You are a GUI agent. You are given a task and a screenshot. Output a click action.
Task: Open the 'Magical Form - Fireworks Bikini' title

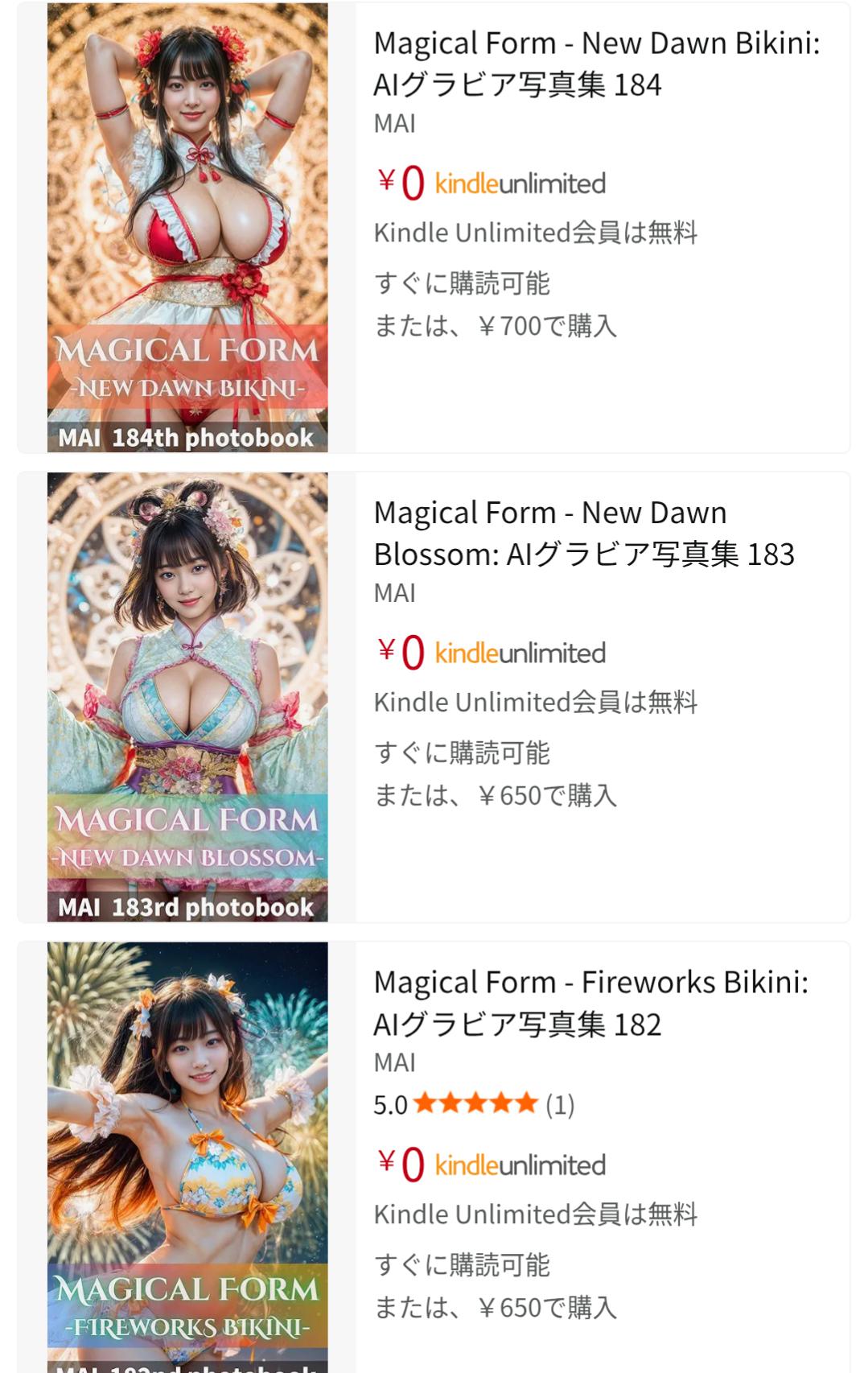click(590, 1003)
